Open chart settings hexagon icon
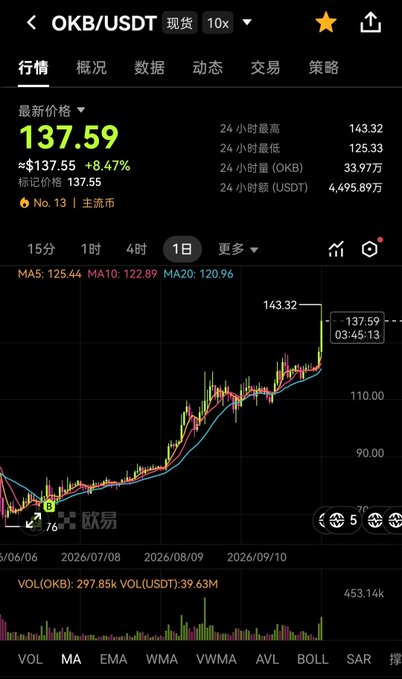The width and height of the screenshot is (402, 679). (370, 249)
